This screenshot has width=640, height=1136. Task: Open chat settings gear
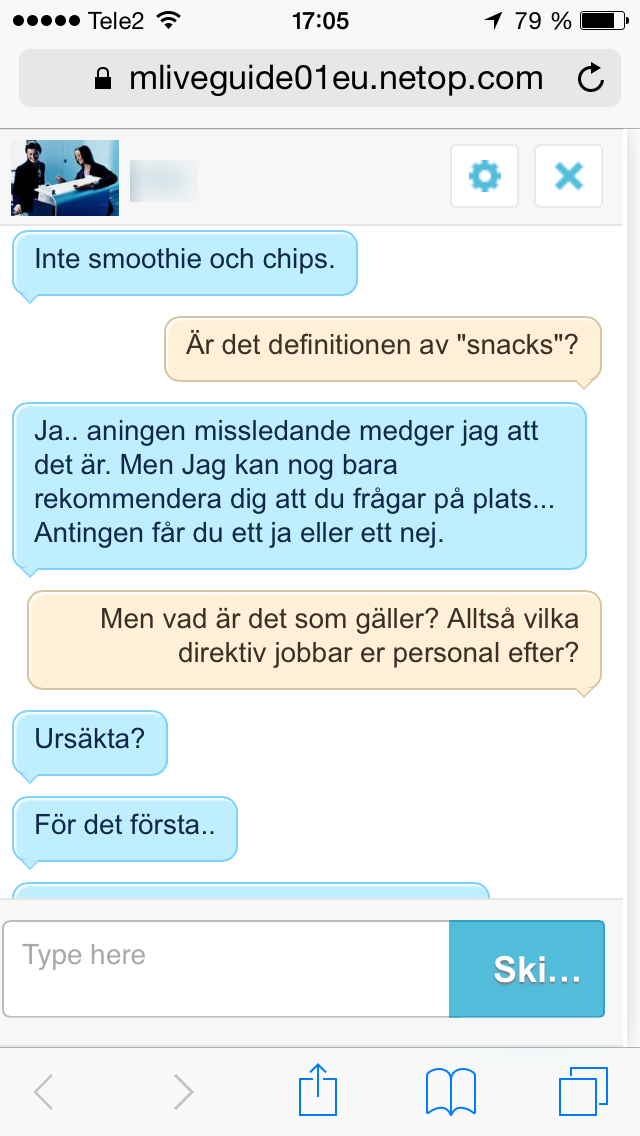coord(484,176)
